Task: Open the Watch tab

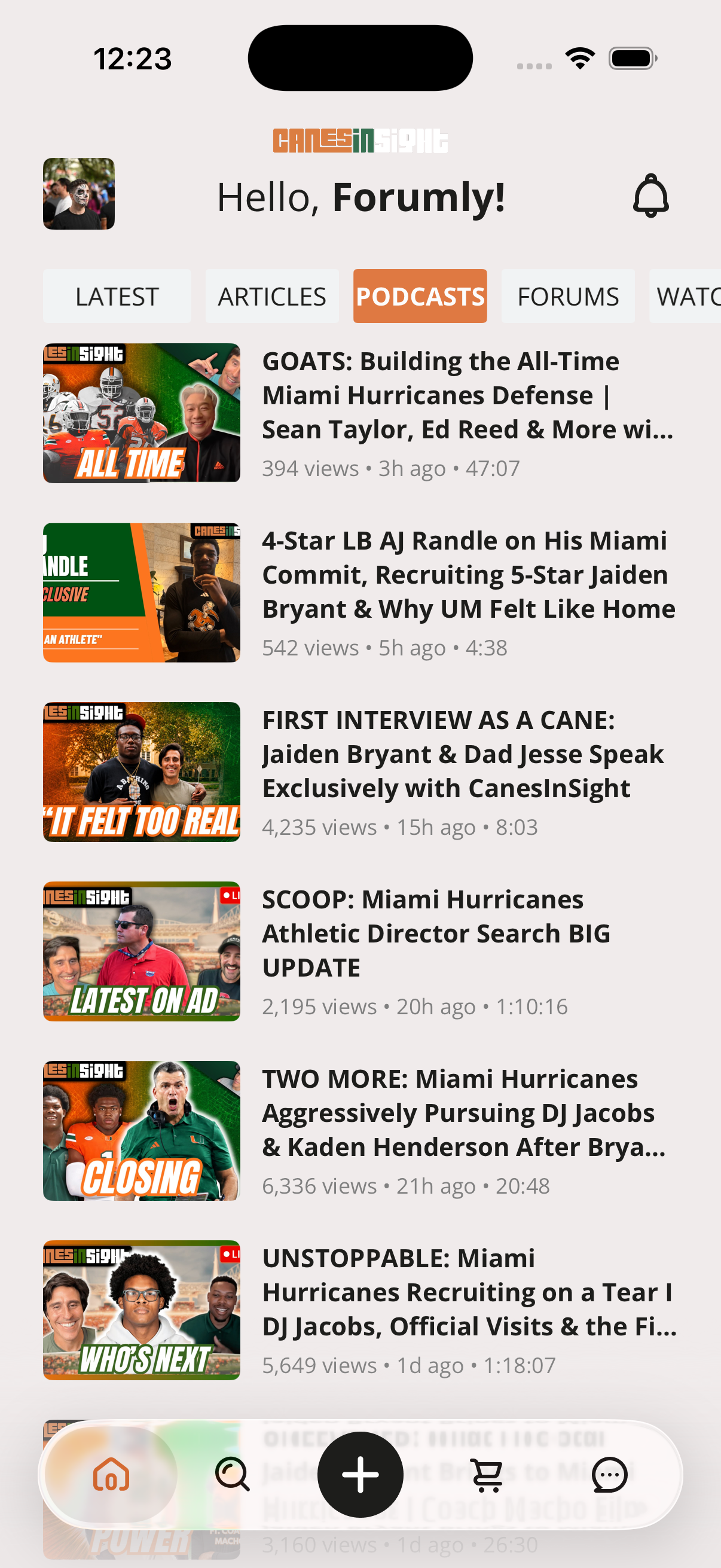Action: pyautogui.click(x=685, y=297)
